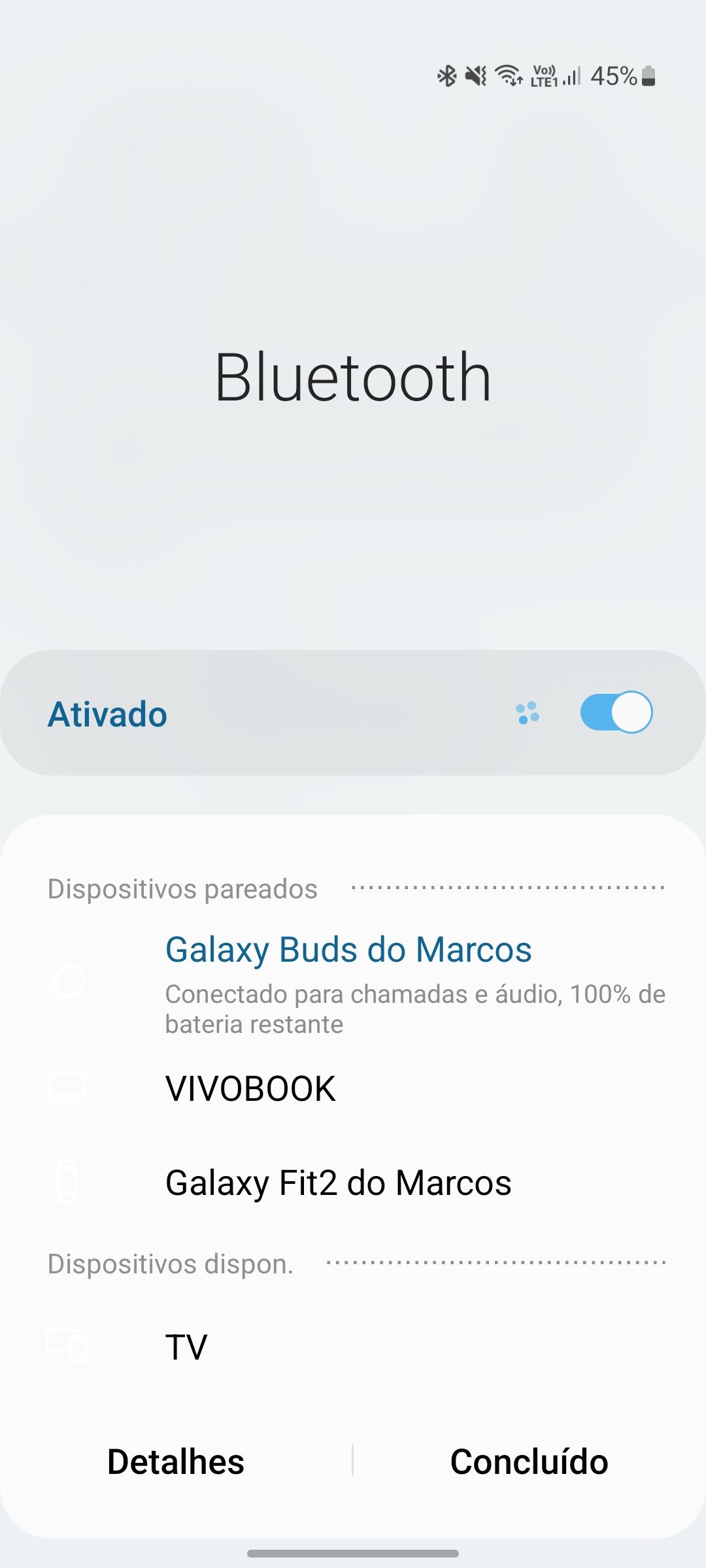Expand details for Galaxy Buds do Marcos
Image resolution: width=706 pixels, height=1568 pixels.
coord(350,949)
